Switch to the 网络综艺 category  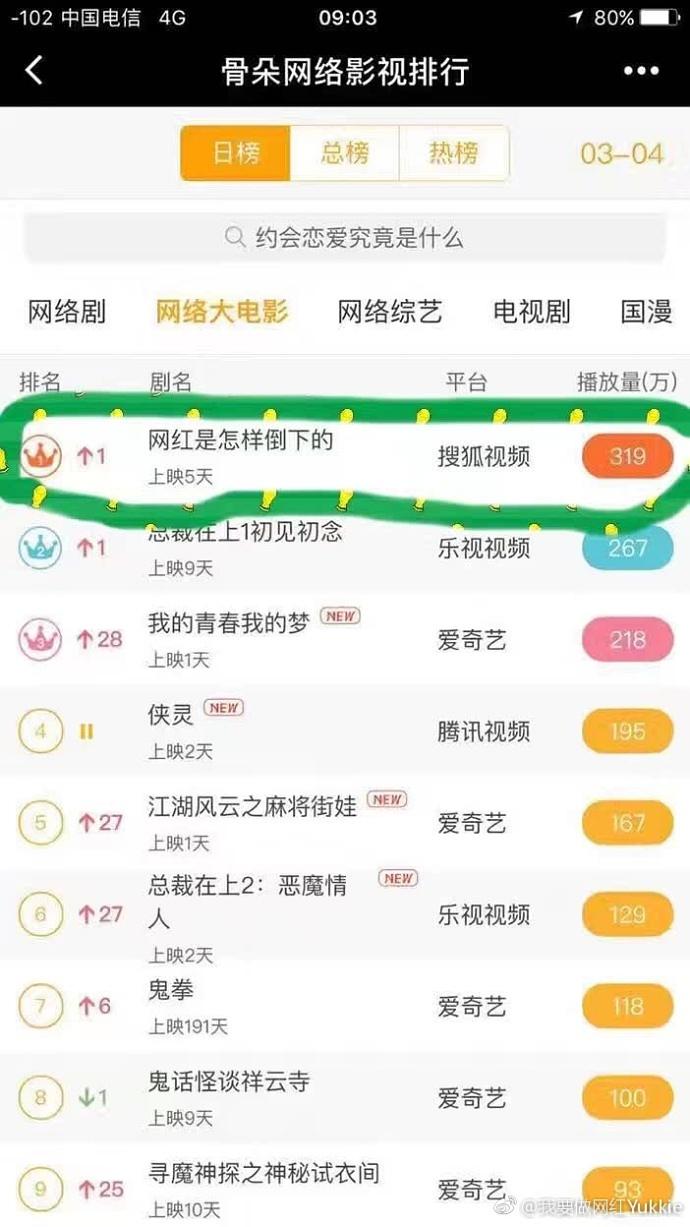(x=389, y=312)
